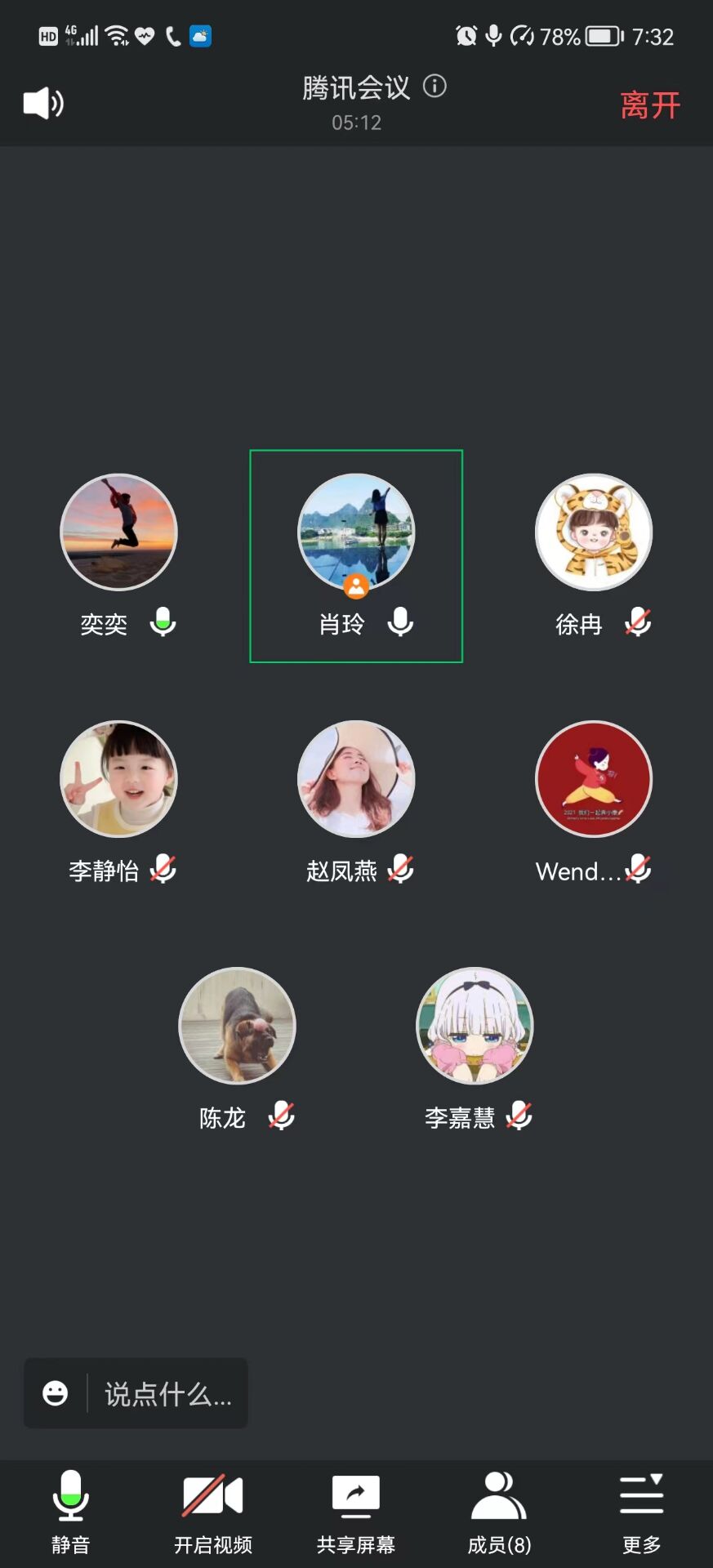This screenshot has width=713, height=1568.
Task: Leave the meeting via 离开
Action: (649, 105)
